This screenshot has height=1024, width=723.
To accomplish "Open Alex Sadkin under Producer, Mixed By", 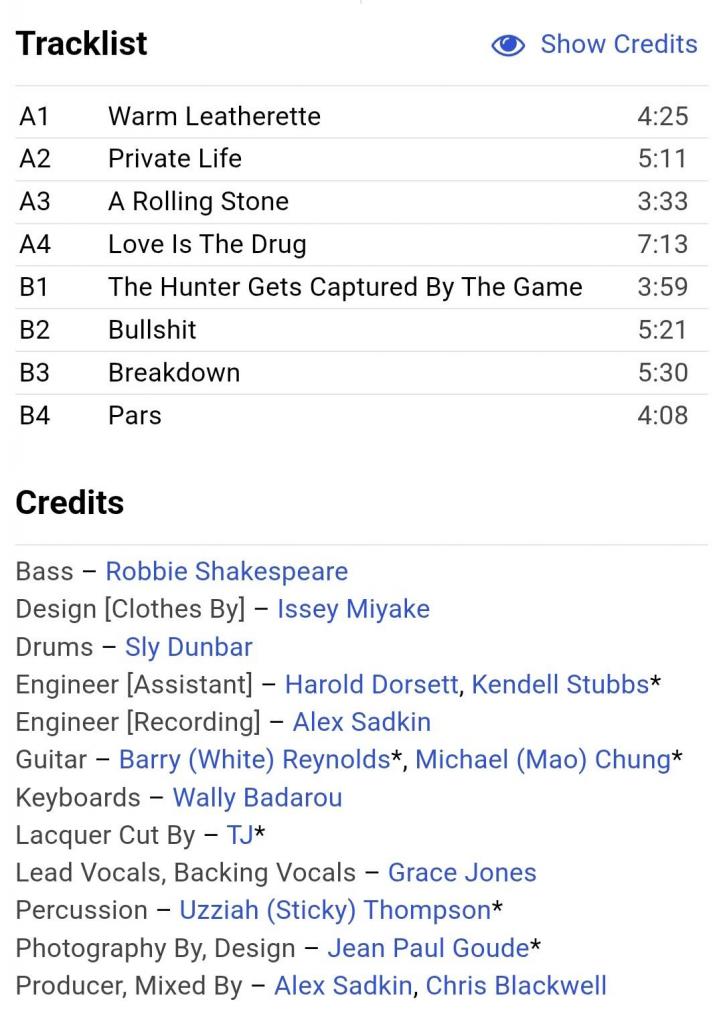I will tap(343, 986).
